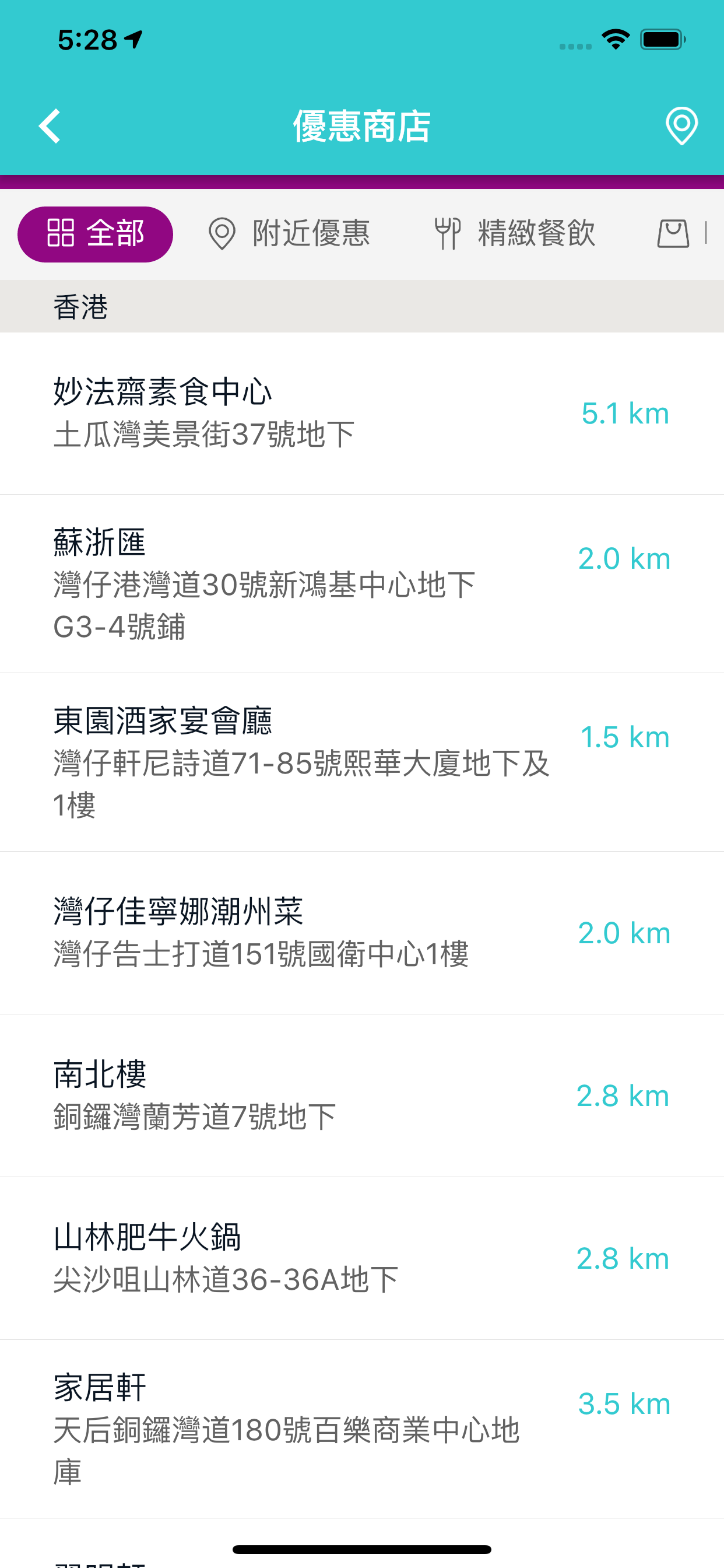
Task: Open the map location pin icon
Action: tap(681, 126)
